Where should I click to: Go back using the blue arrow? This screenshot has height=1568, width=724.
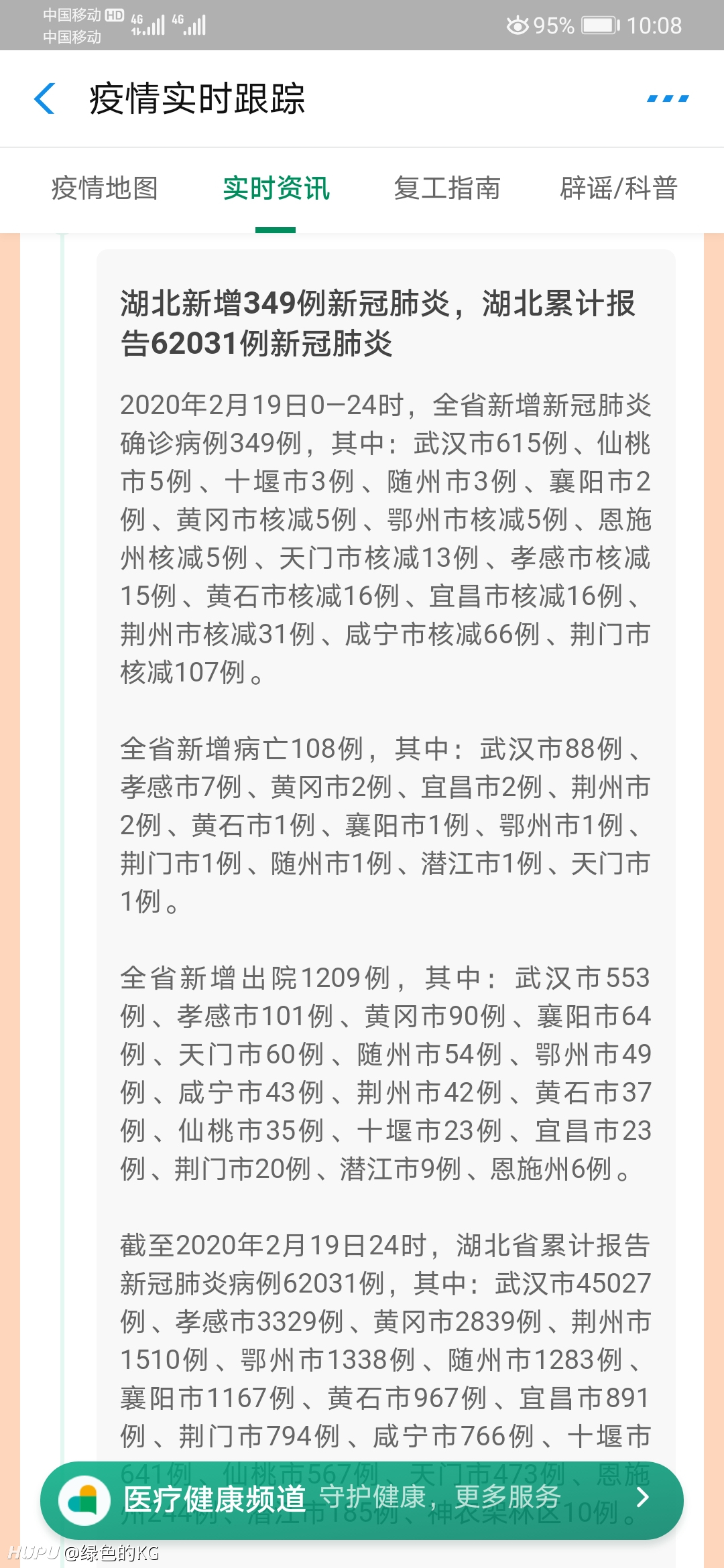[x=44, y=99]
